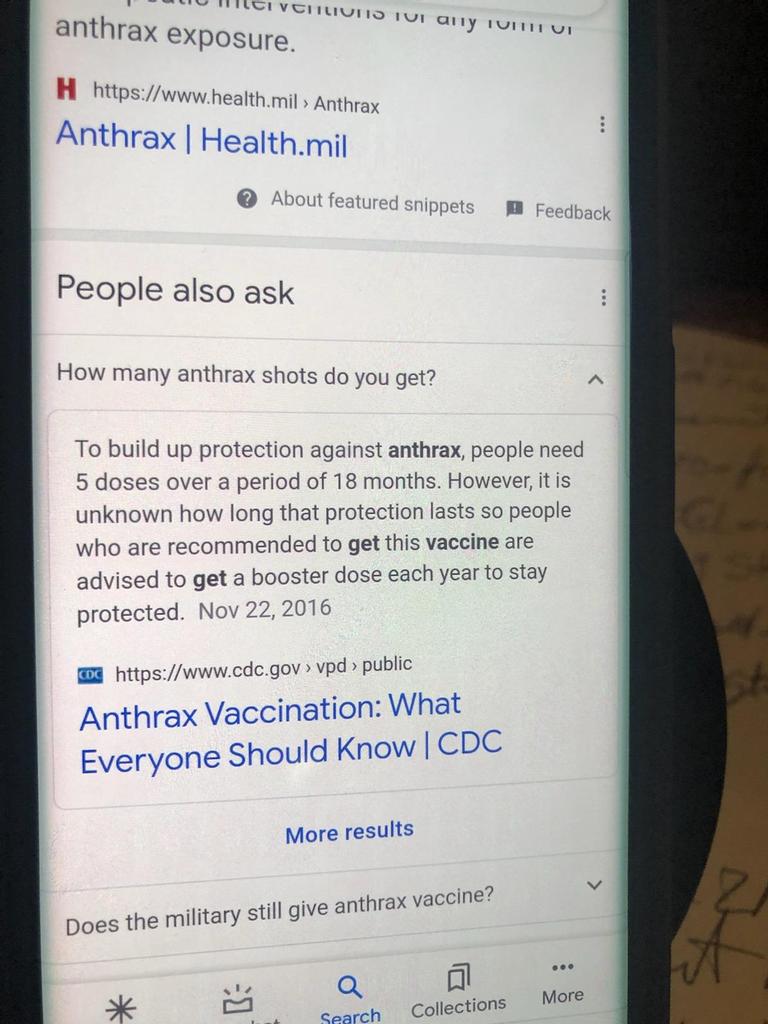Open the More tab
The height and width of the screenshot is (1024, 768).
point(562,984)
